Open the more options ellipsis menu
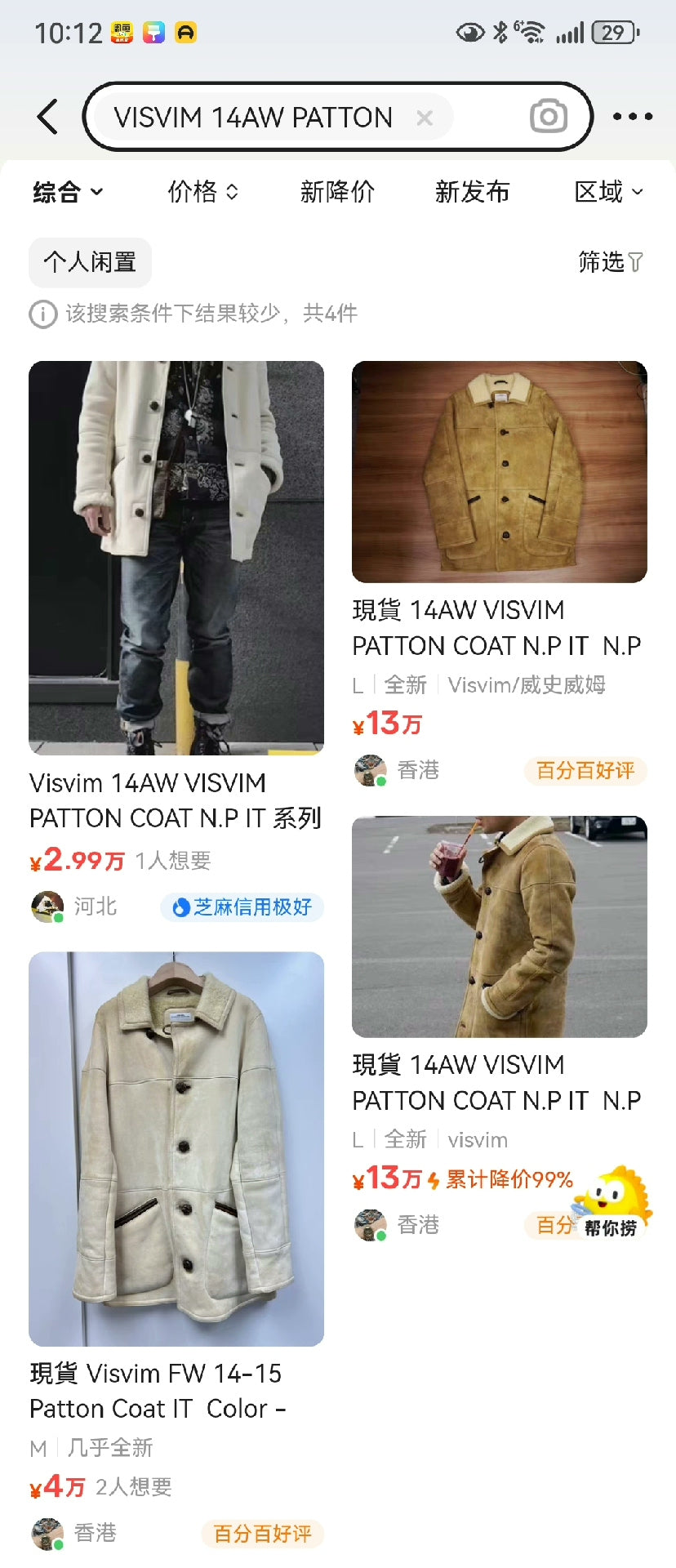 point(633,116)
